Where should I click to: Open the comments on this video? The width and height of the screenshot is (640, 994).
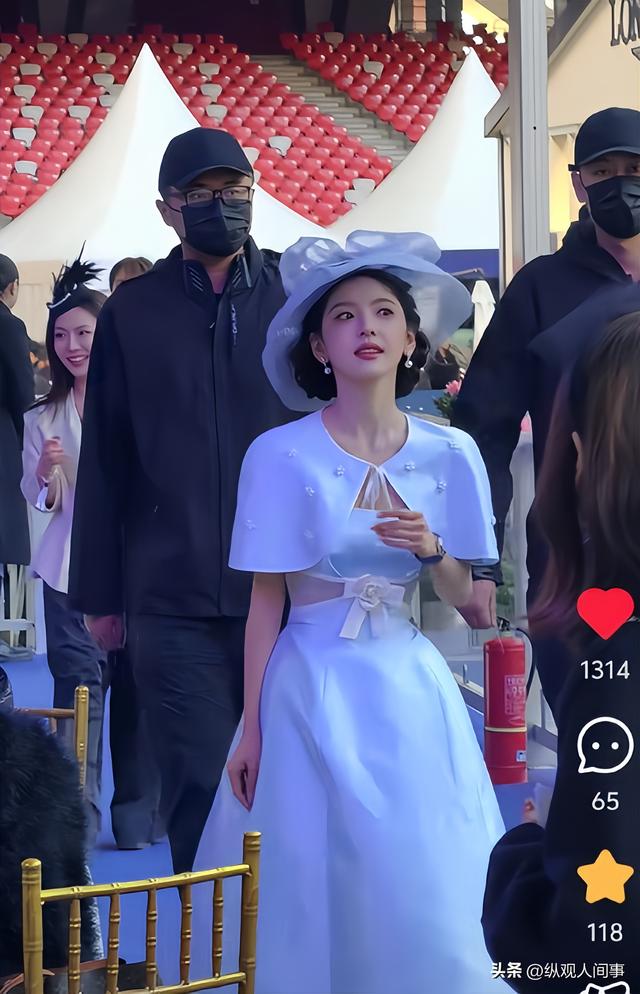[x=605, y=746]
